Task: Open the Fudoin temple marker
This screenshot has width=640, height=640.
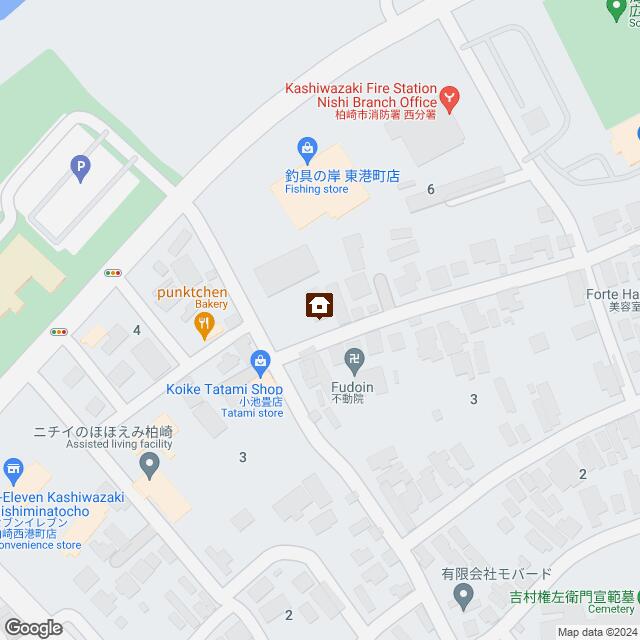Action: pos(353,359)
